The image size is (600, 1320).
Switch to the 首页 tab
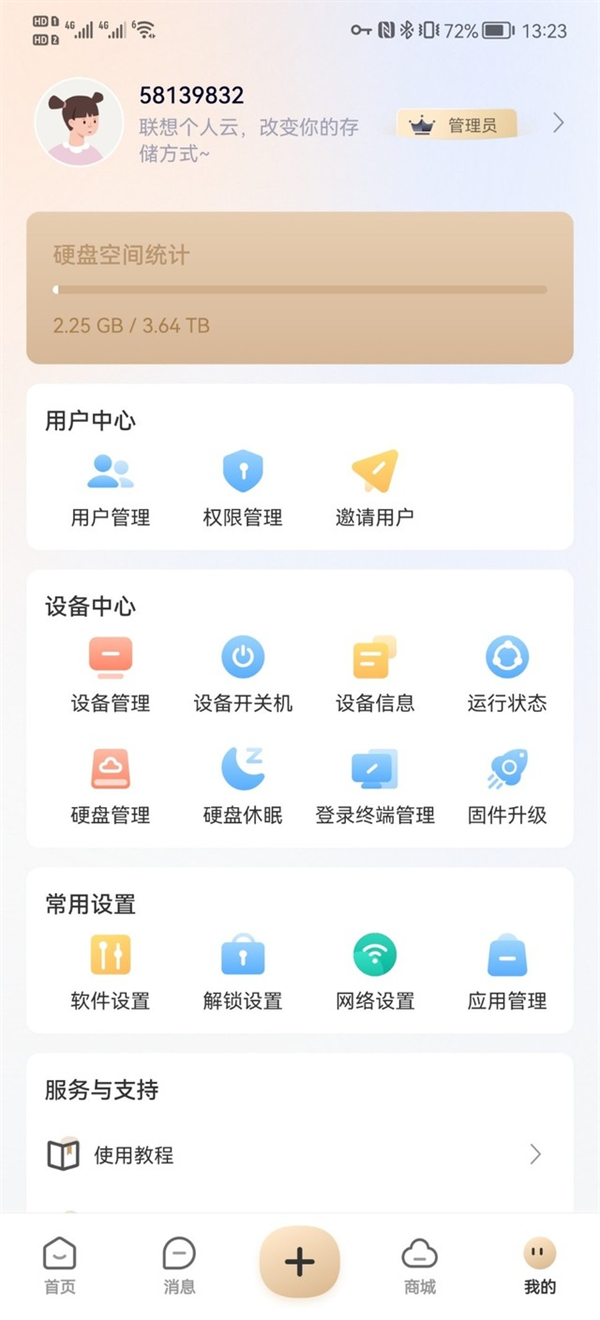60,1266
